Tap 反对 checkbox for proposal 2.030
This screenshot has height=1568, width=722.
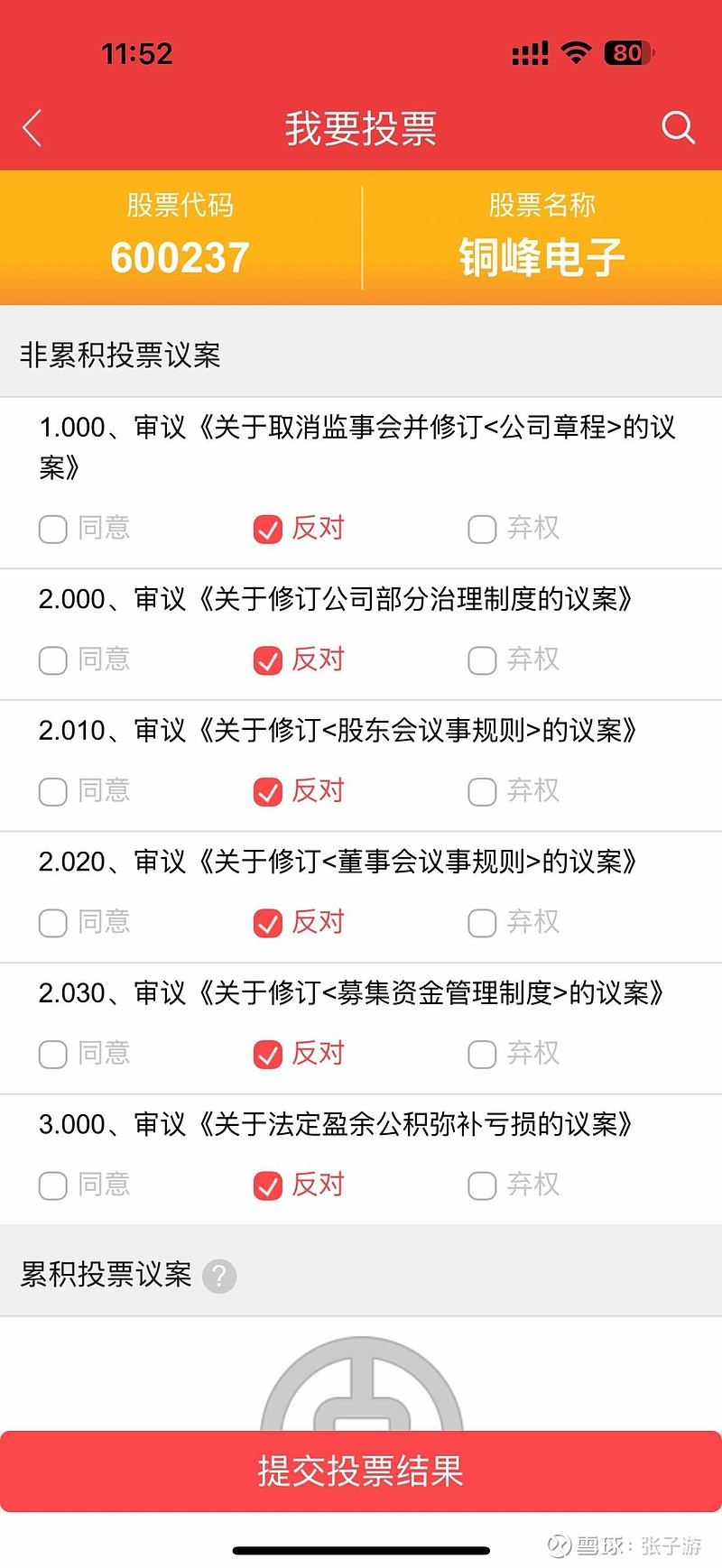pyautogui.click(x=268, y=1054)
